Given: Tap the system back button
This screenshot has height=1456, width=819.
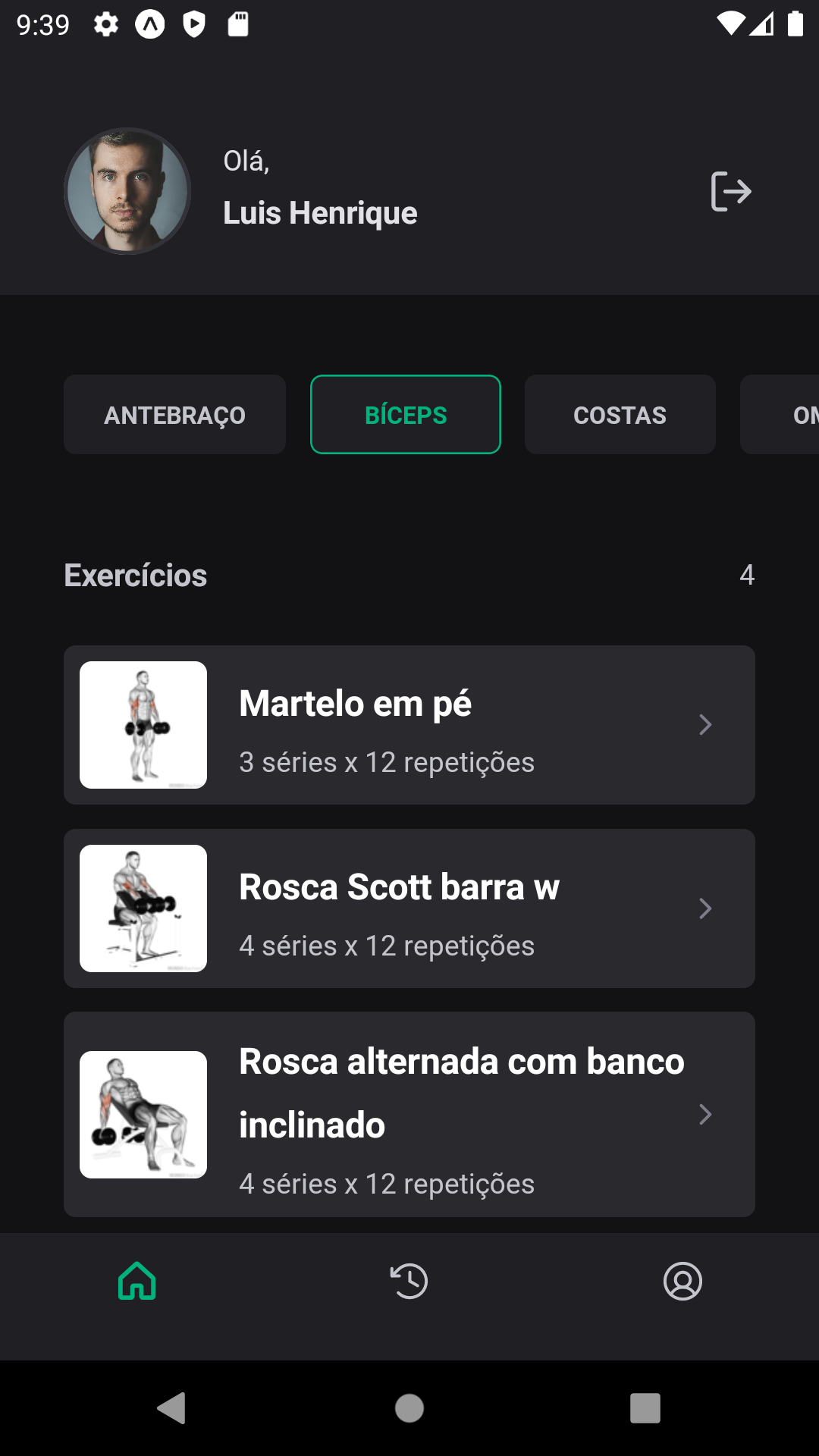Looking at the screenshot, I should pyautogui.click(x=172, y=1408).
